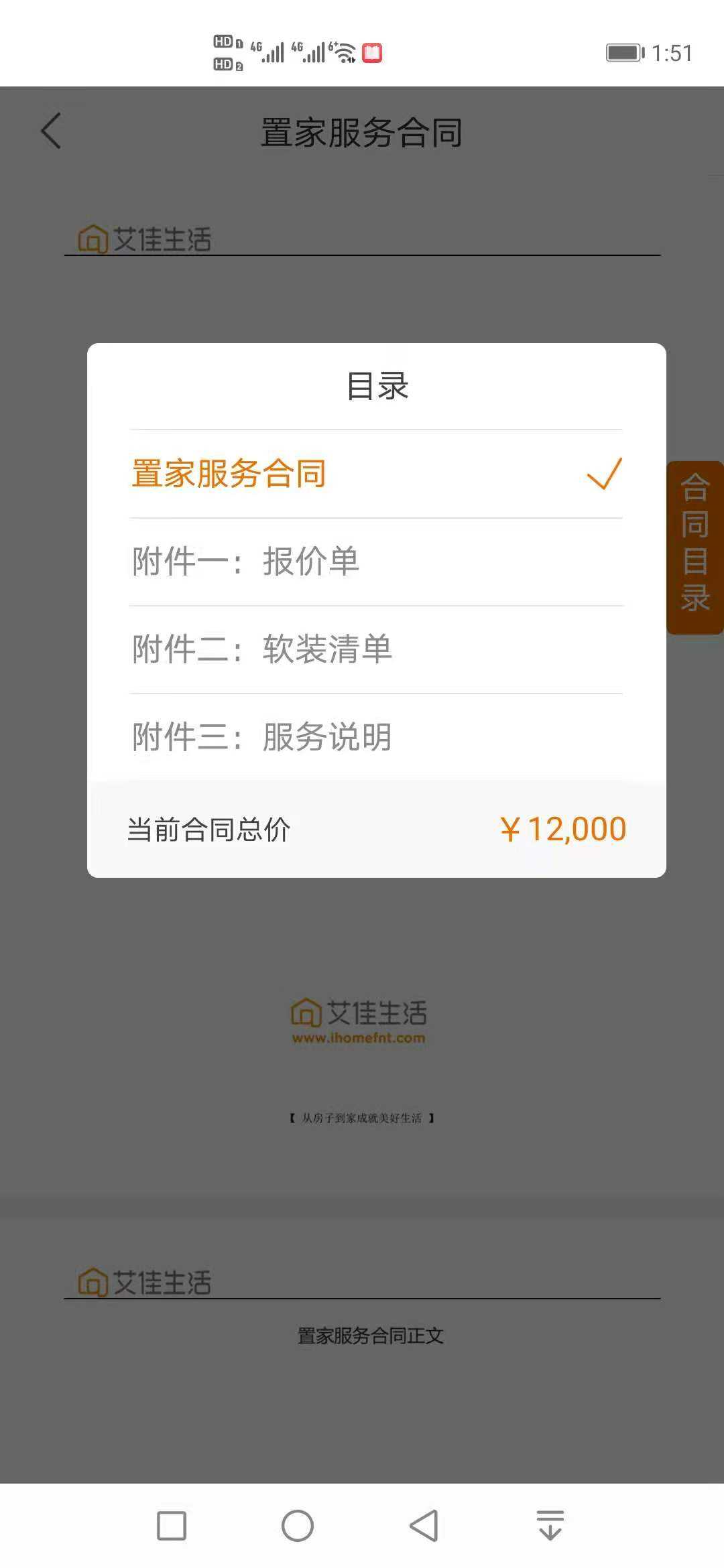Open 附件二：软装清单
Image resolution: width=724 pixels, height=1568 pixels.
[375, 649]
